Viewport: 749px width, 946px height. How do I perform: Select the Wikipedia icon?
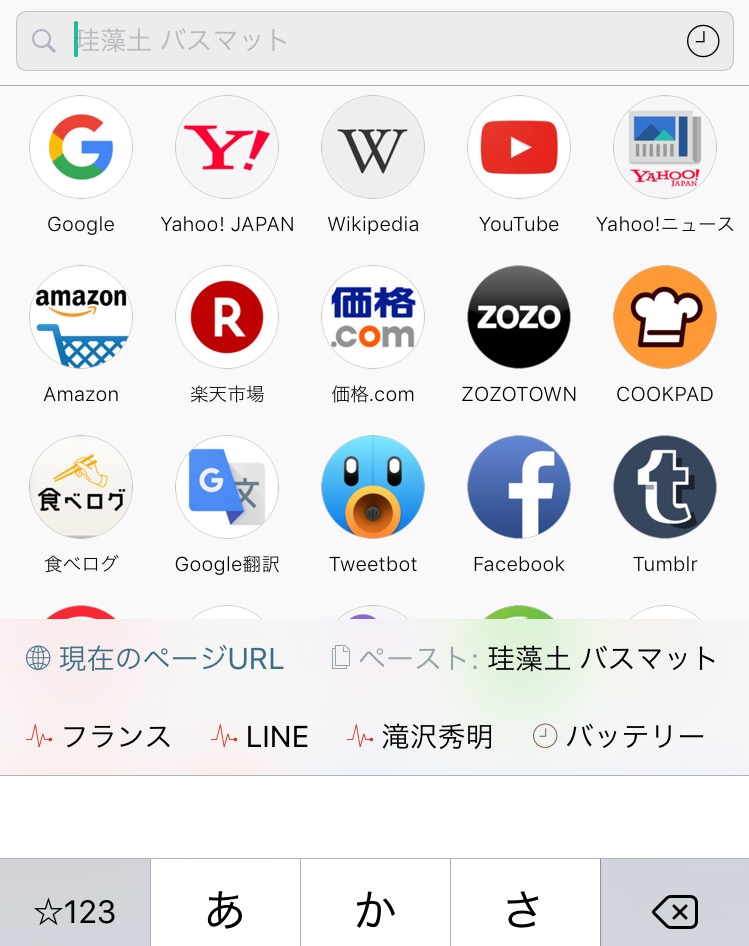point(373,147)
